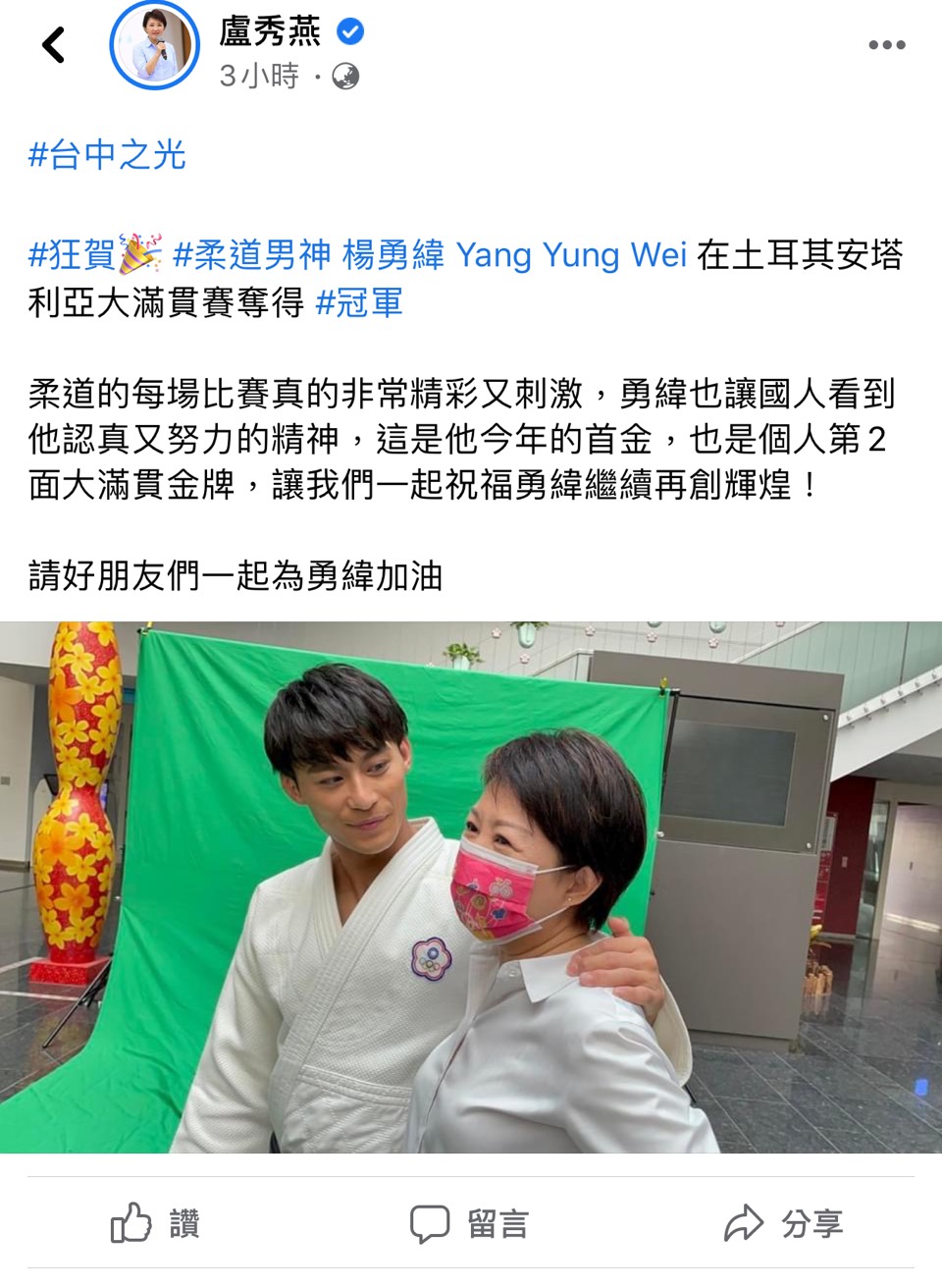942x1288 pixels.
Task: Open tagged page 楊勇緯 Yang Yung Wei
Action: point(514,255)
